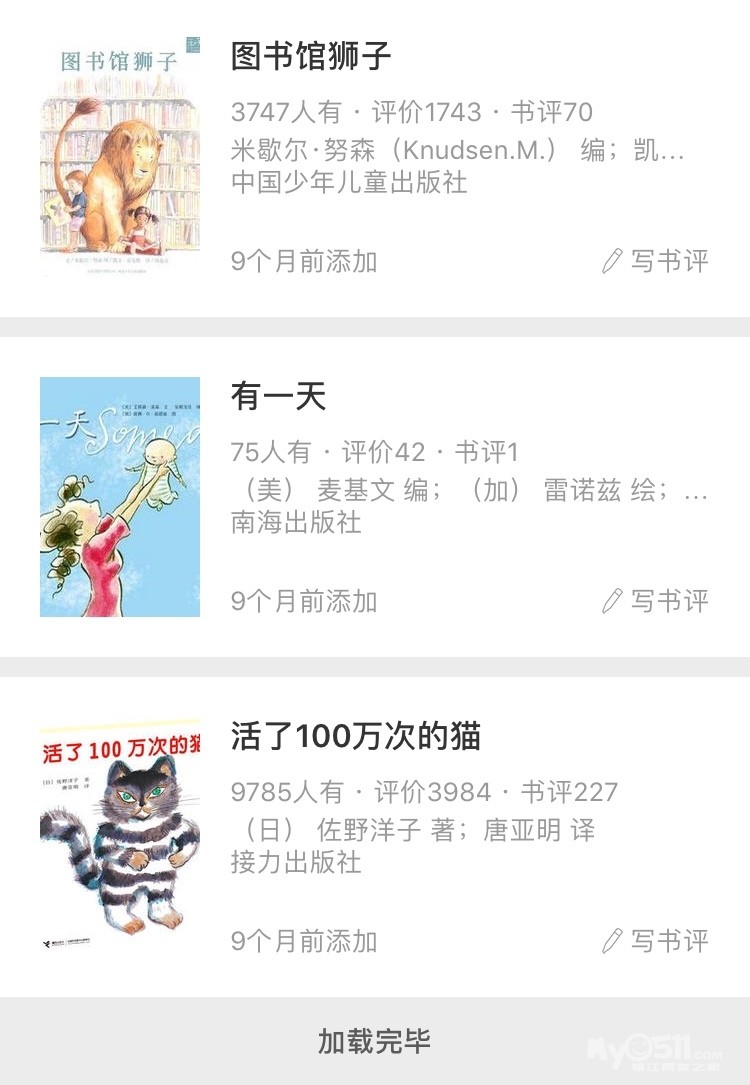Screen dimensions: 750x1085
Task: Write a review for 活了100万次的猫
Action: [656, 942]
